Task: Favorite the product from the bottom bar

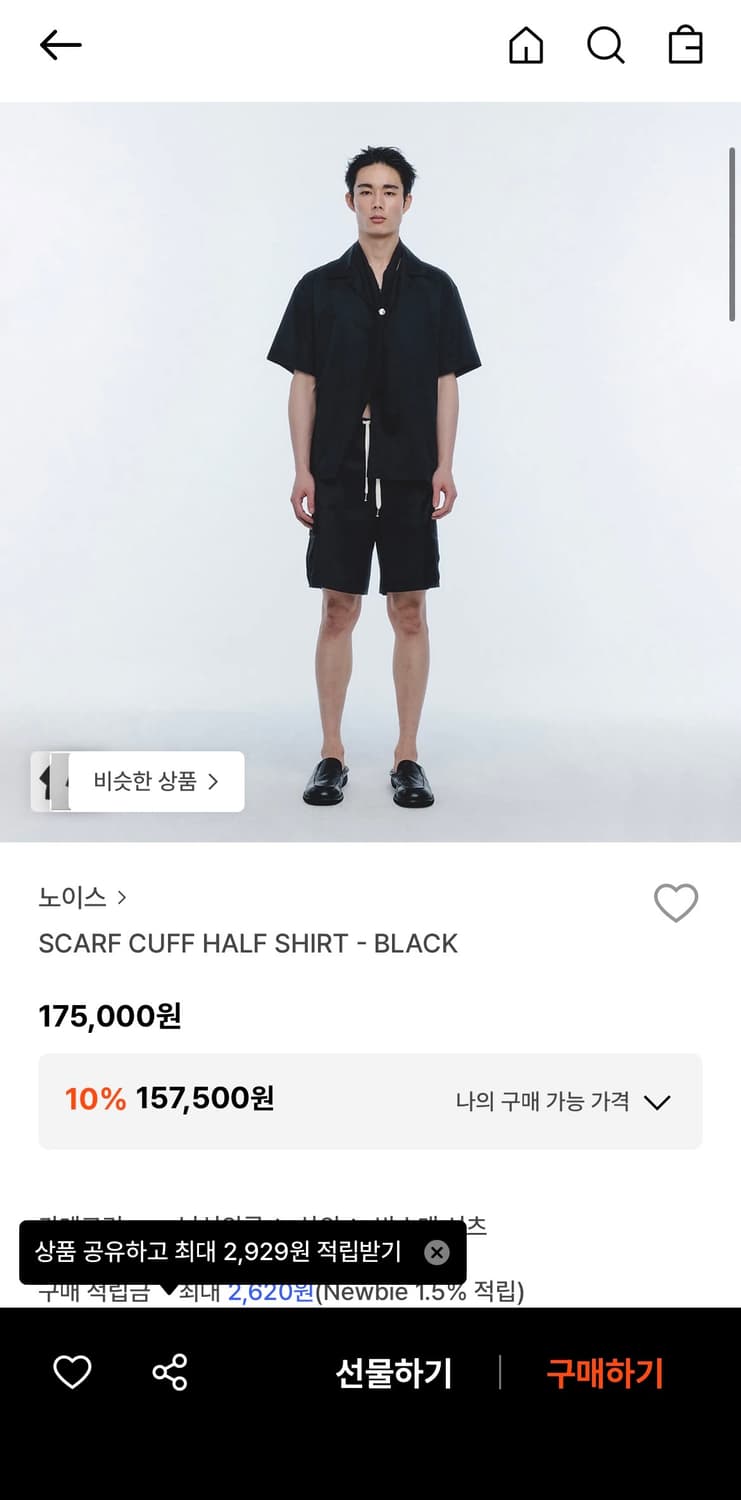Action: click(71, 1373)
